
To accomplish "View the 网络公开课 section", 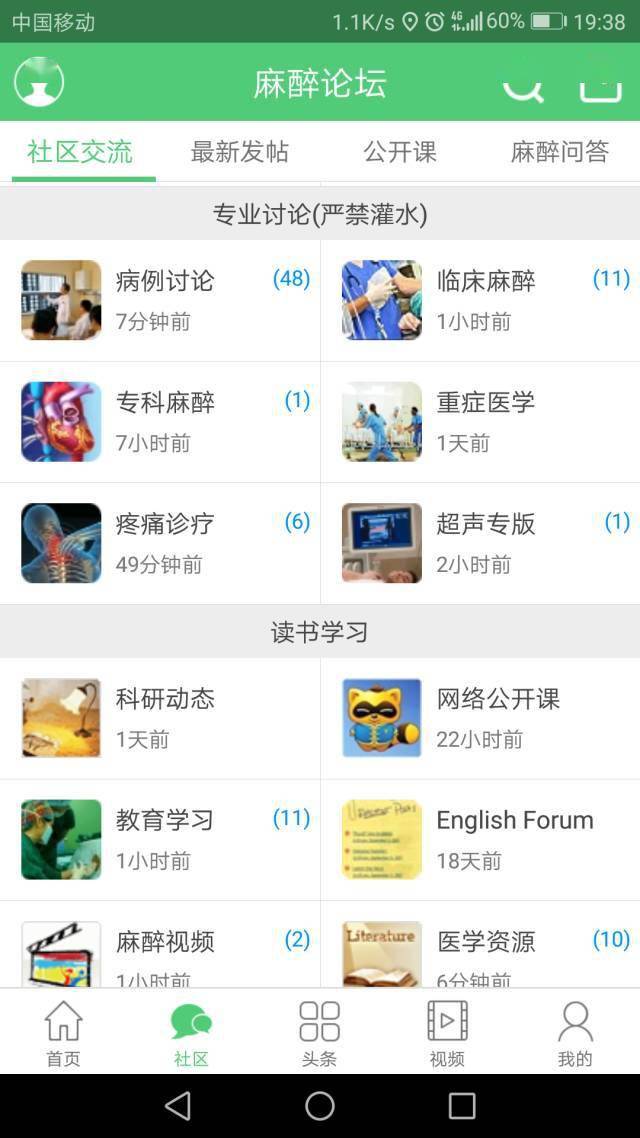I will tap(480, 718).
